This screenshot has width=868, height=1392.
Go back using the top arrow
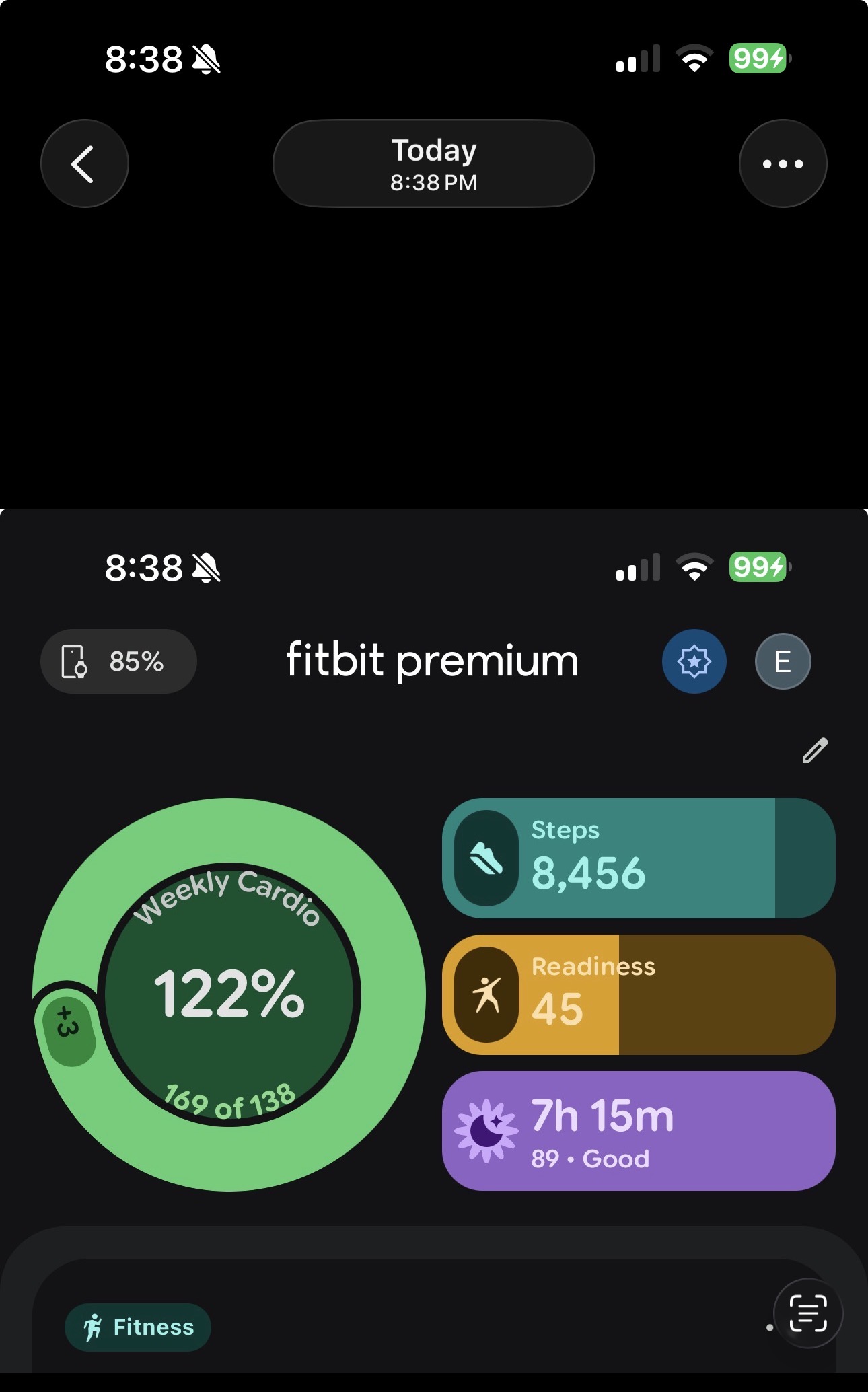pyautogui.click(x=85, y=163)
